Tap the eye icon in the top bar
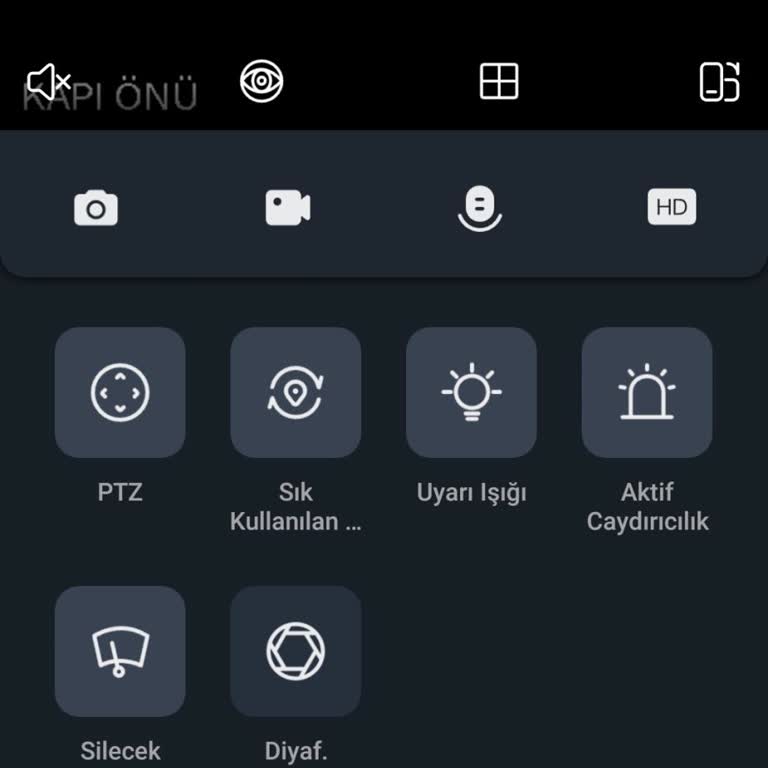This screenshot has height=768, width=768. point(262,81)
